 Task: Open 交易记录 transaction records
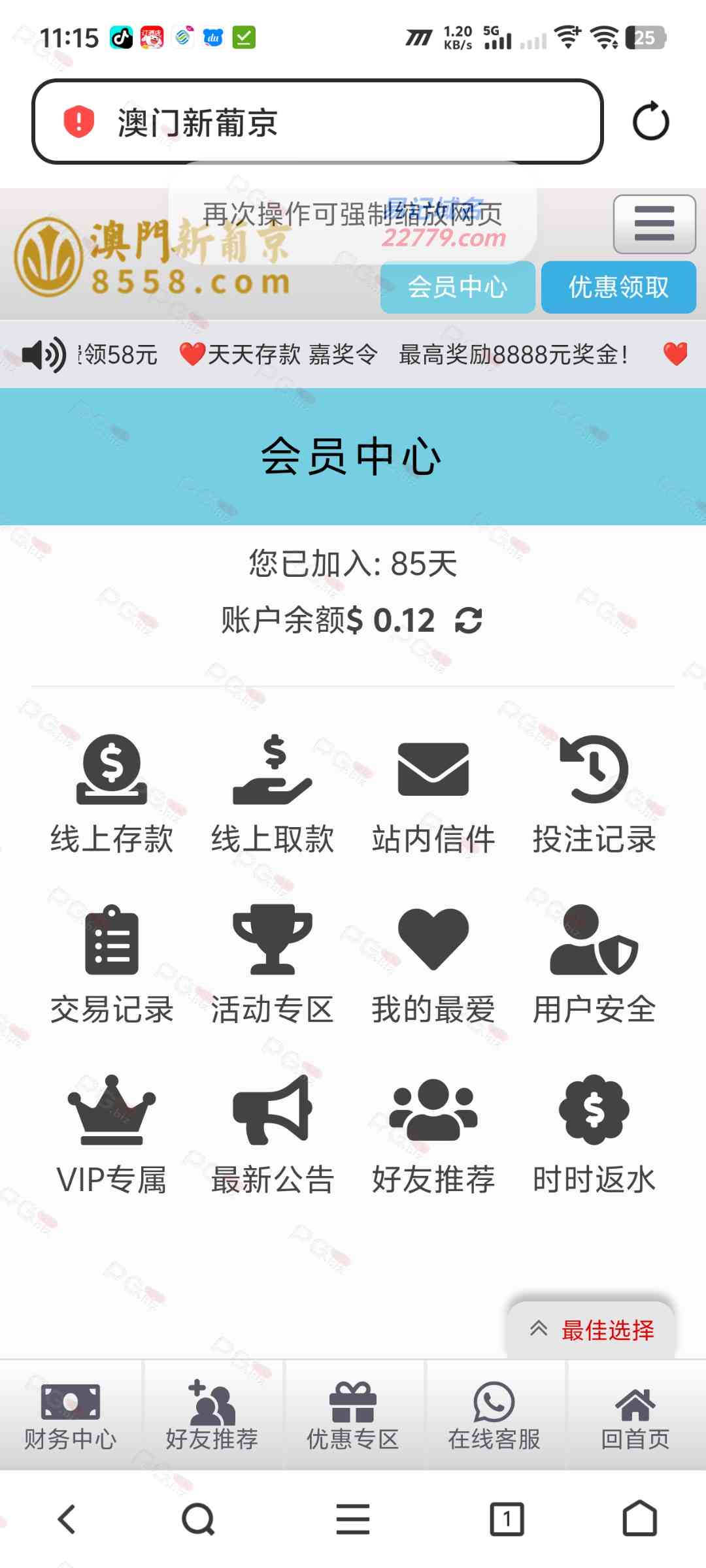[112, 964]
